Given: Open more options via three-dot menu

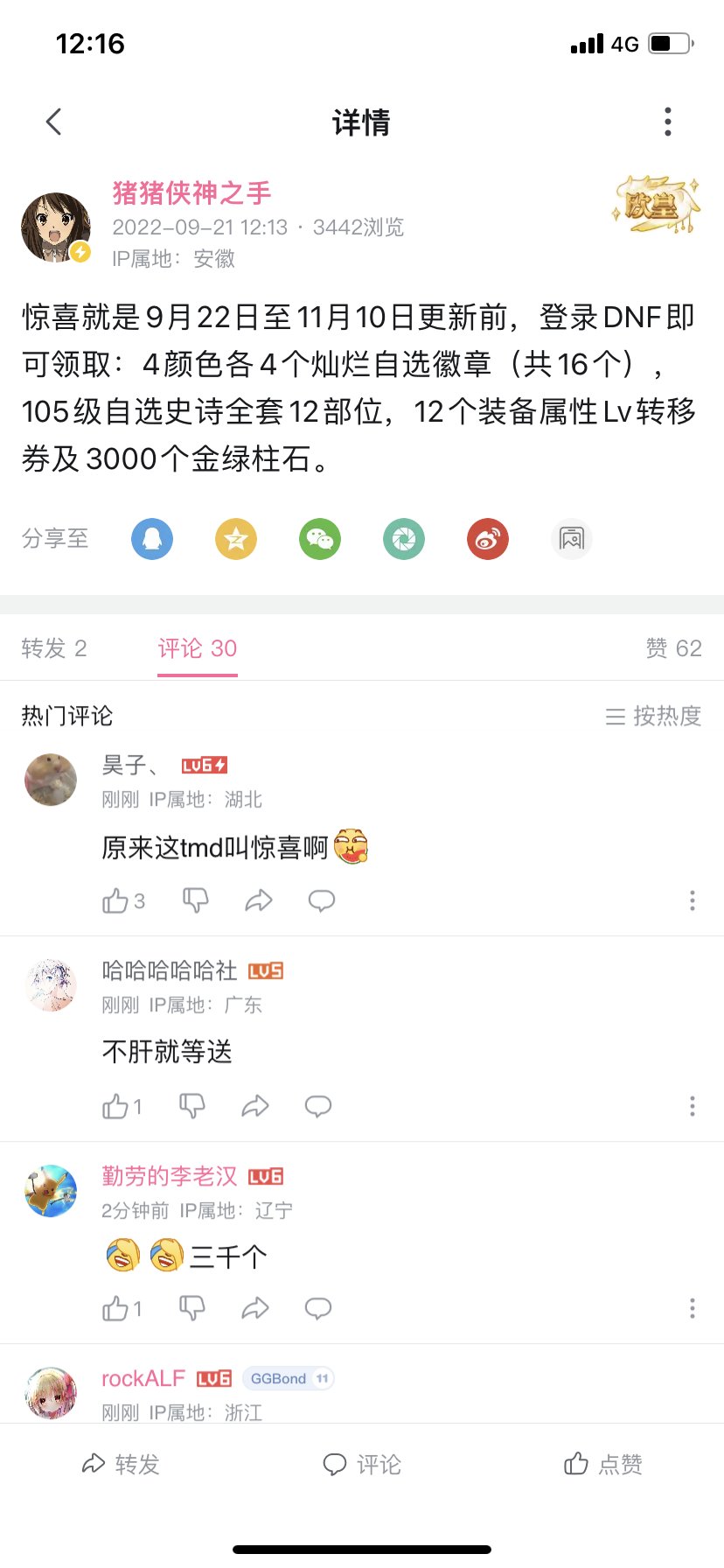Looking at the screenshot, I should (667, 122).
